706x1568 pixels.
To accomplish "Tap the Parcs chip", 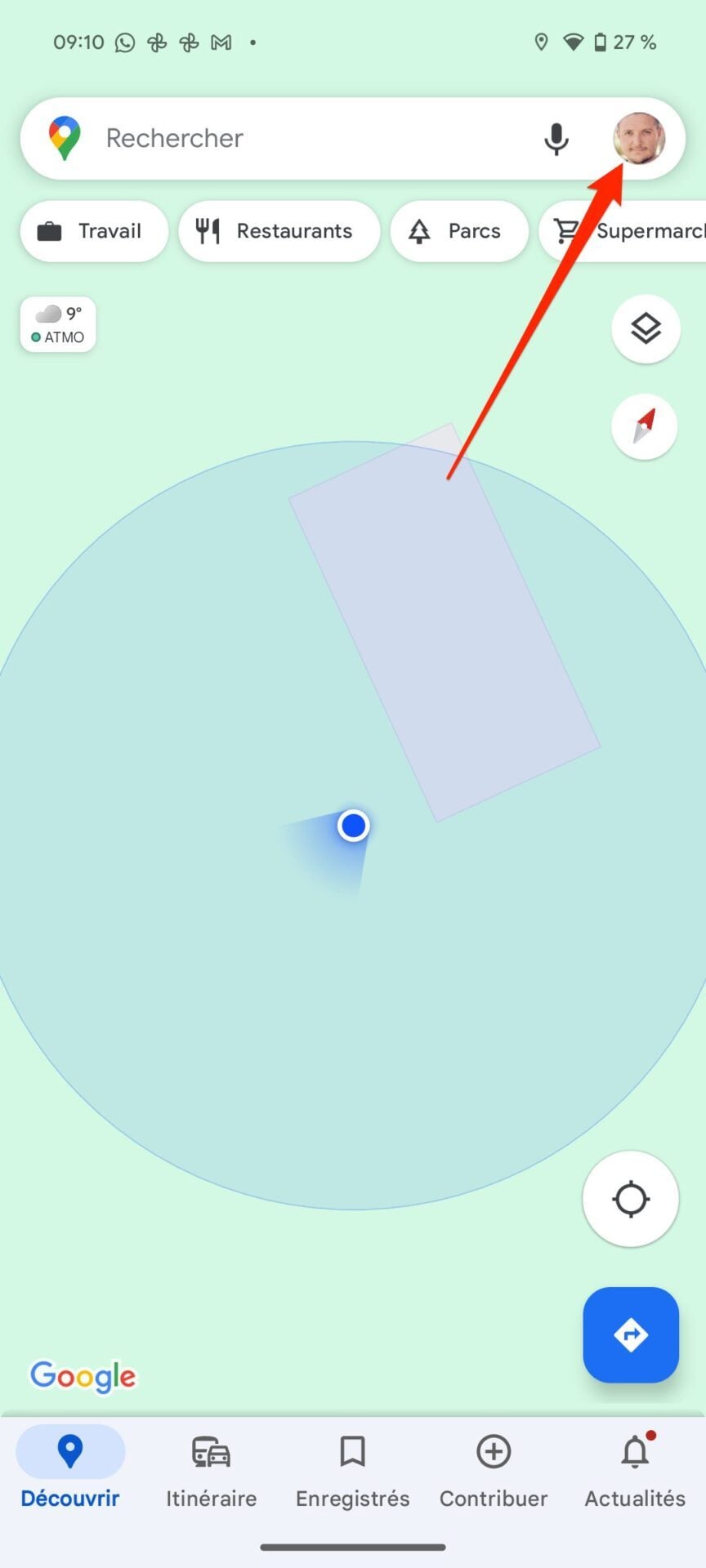I will pos(459,231).
